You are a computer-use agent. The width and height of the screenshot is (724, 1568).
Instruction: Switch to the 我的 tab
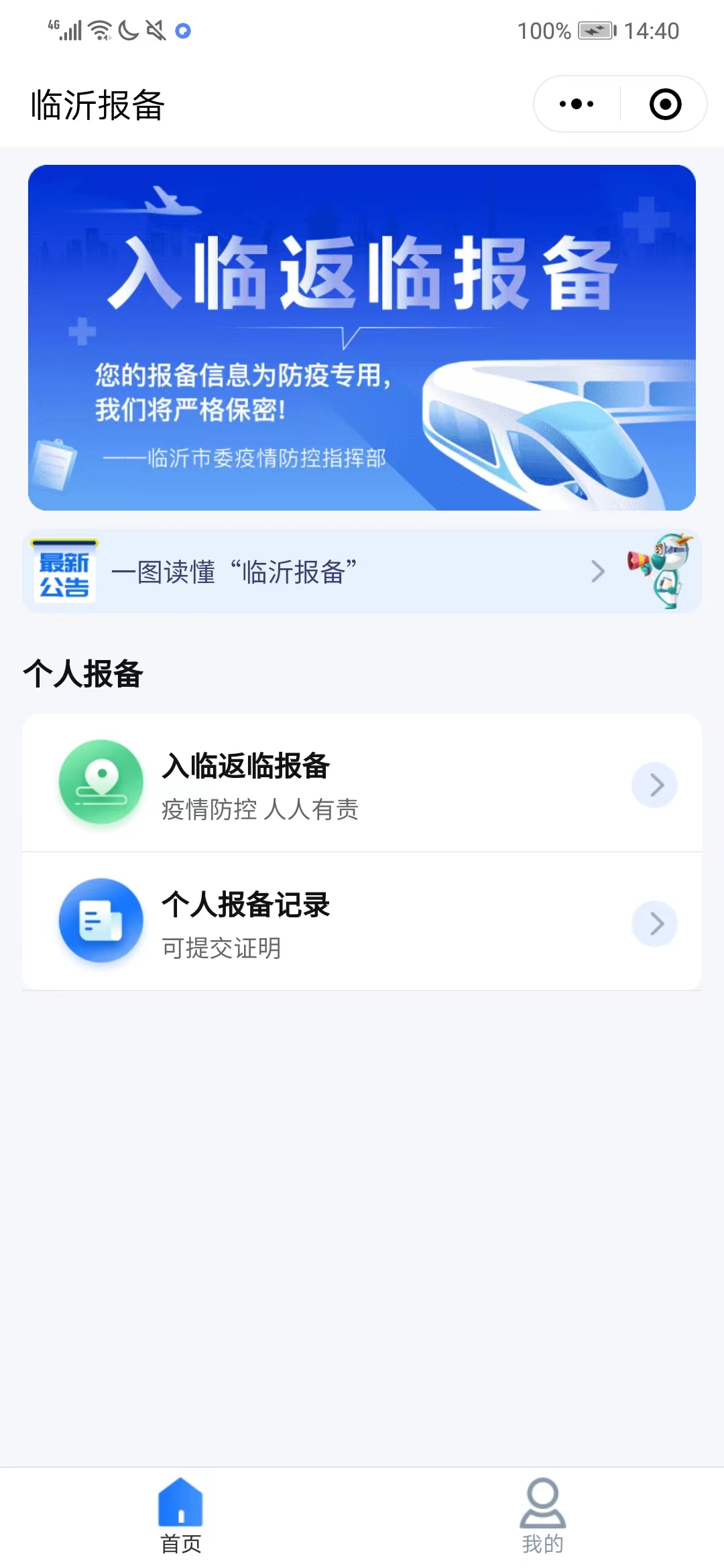point(542,1516)
